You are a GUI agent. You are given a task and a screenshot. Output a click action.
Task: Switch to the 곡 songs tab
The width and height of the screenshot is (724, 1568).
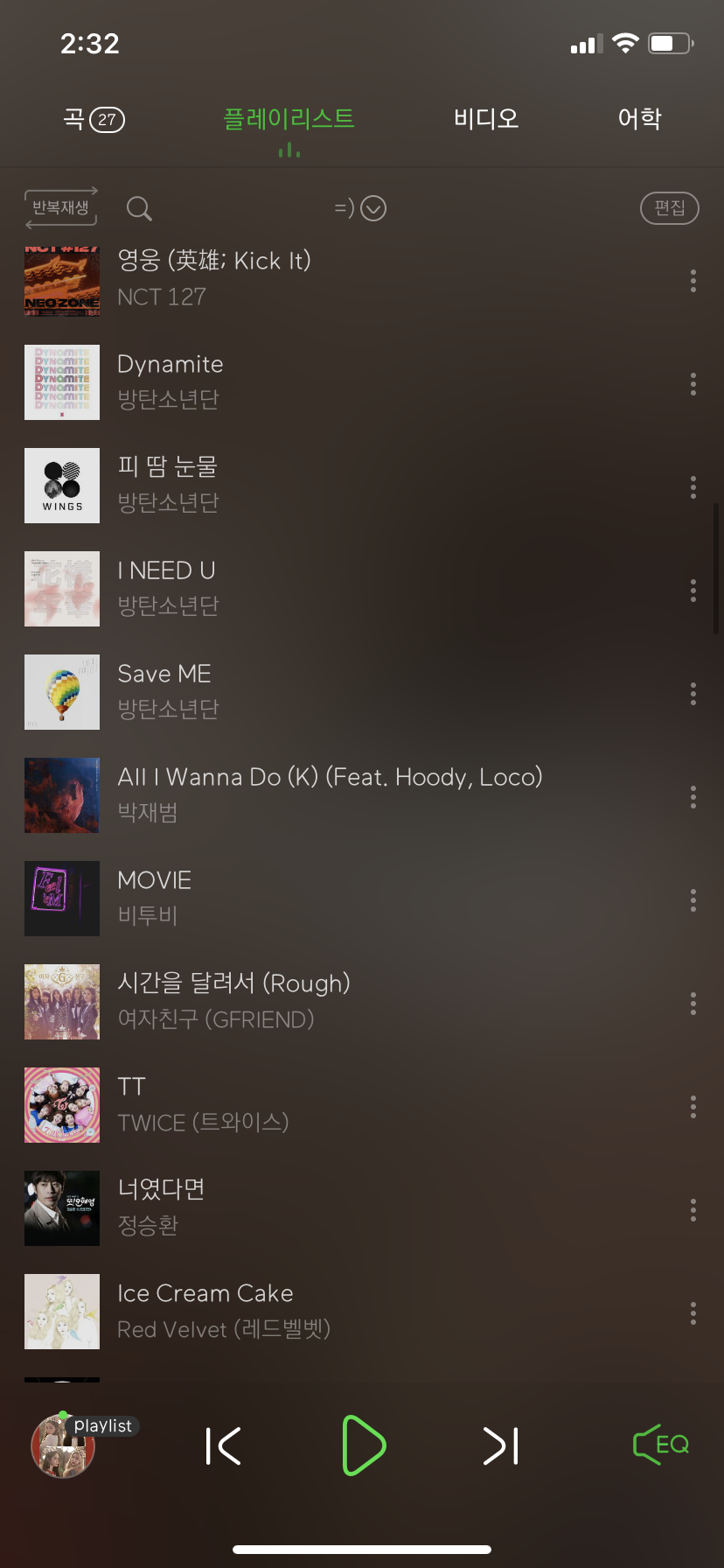93,119
